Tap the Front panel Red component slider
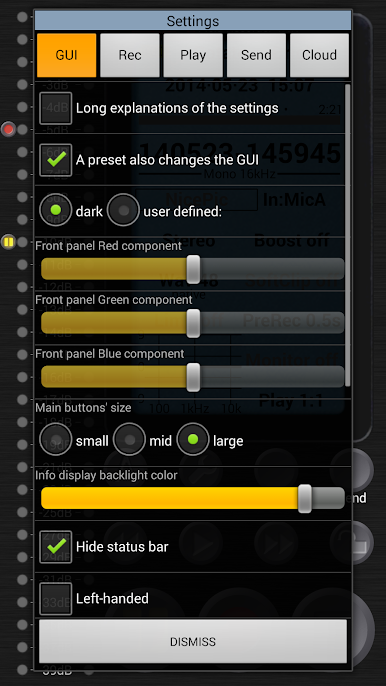 click(193, 269)
